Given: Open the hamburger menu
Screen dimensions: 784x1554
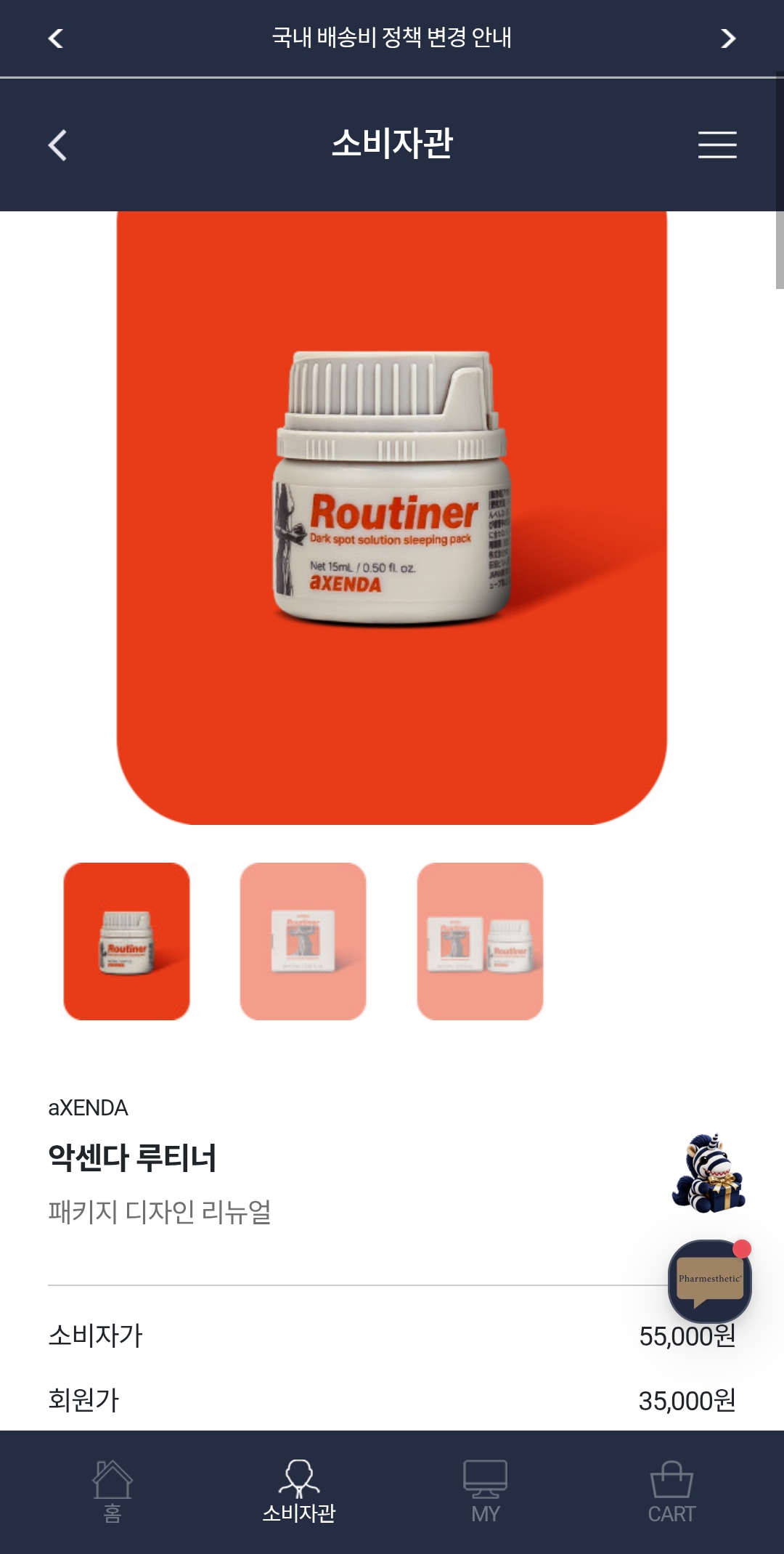Looking at the screenshot, I should (x=717, y=145).
